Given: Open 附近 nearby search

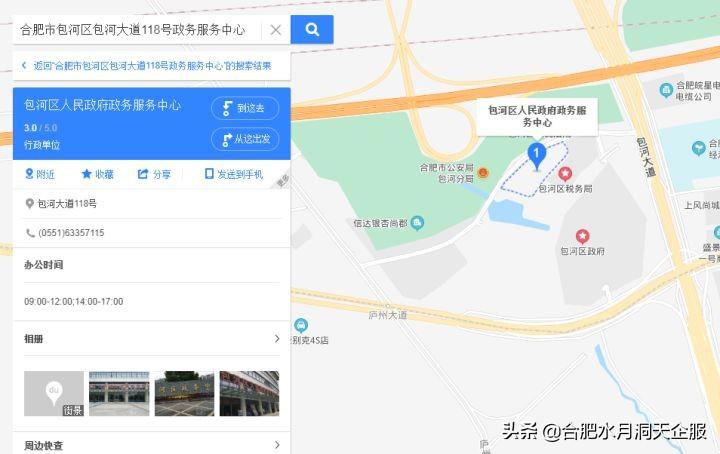Looking at the screenshot, I should 40,174.
